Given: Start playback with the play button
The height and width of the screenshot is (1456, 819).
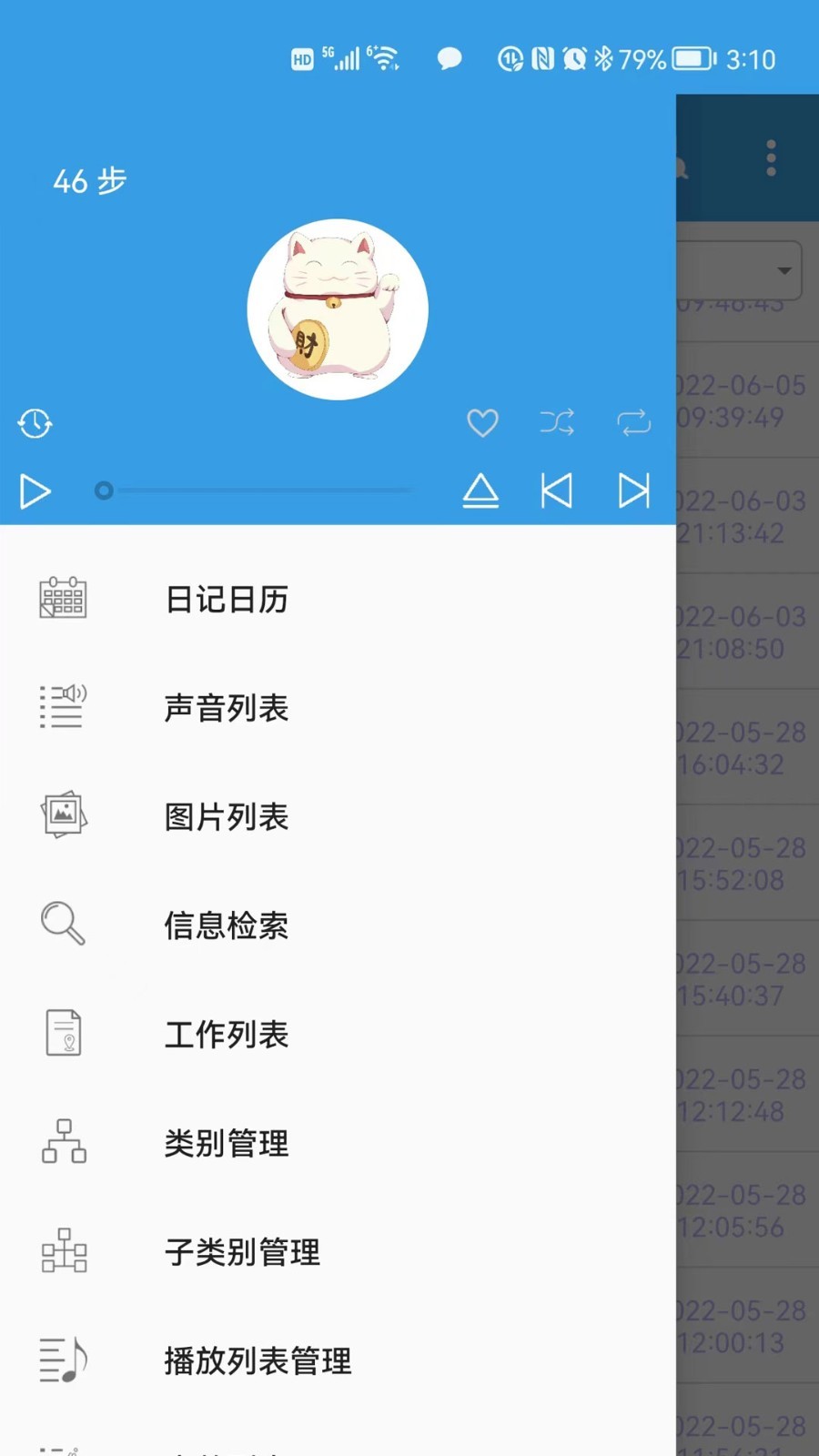Looking at the screenshot, I should coord(35,491).
